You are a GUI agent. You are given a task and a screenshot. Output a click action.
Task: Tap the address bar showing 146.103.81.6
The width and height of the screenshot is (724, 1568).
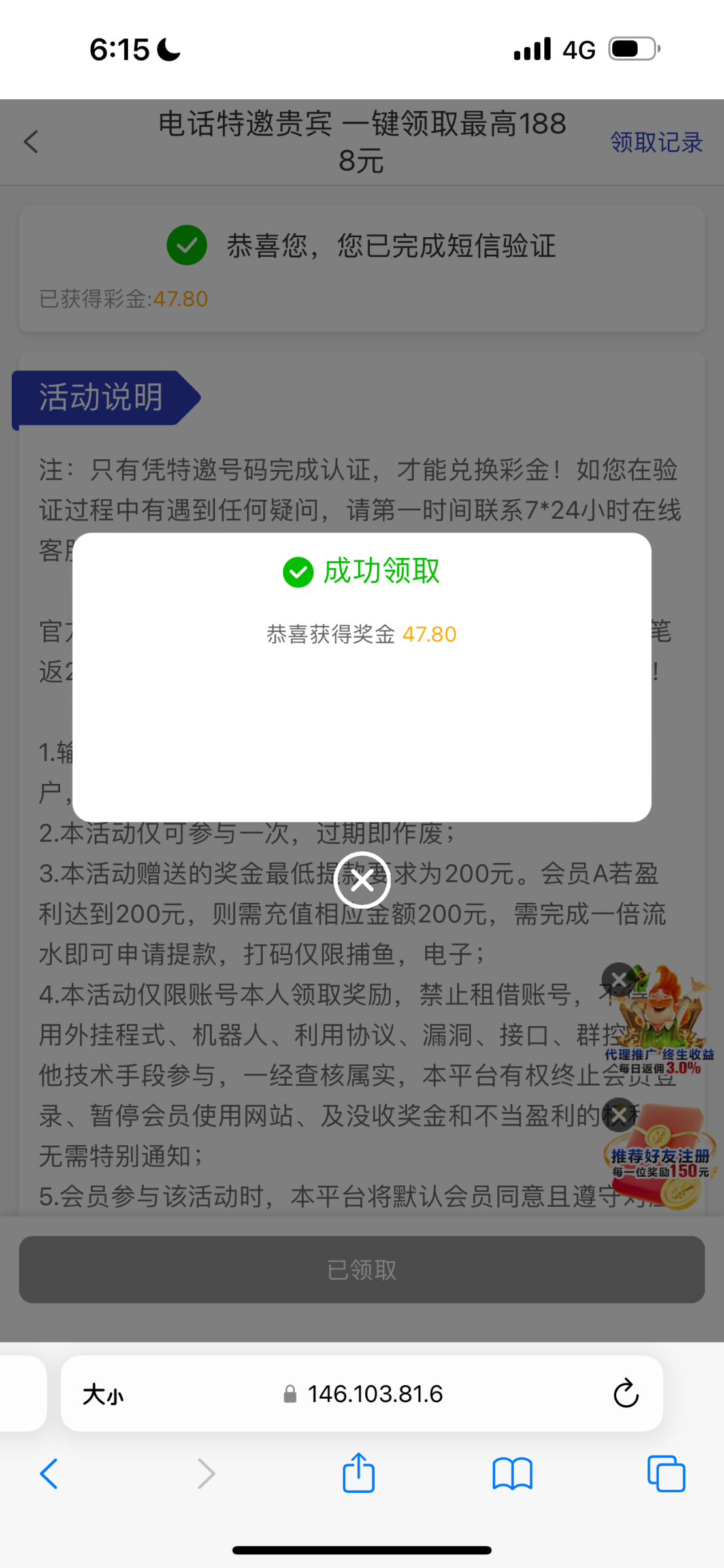pyautogui.click(x=376, y=1392)
